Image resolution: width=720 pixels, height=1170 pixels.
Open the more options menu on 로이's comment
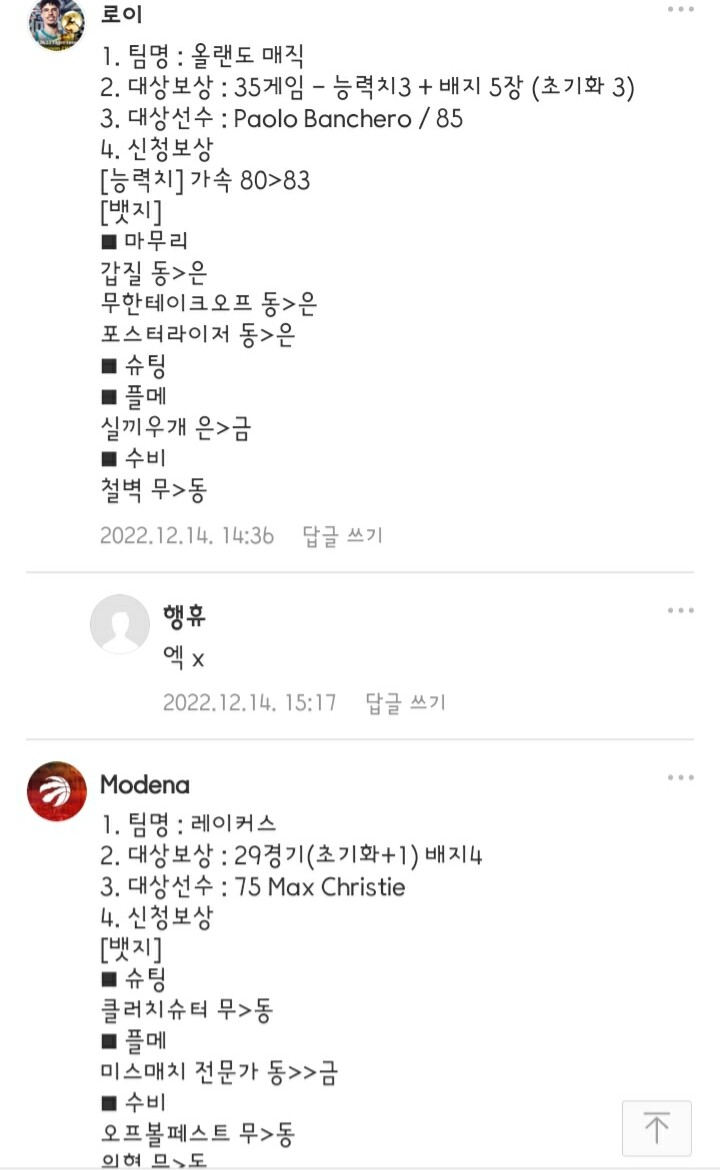coord(681,8)
